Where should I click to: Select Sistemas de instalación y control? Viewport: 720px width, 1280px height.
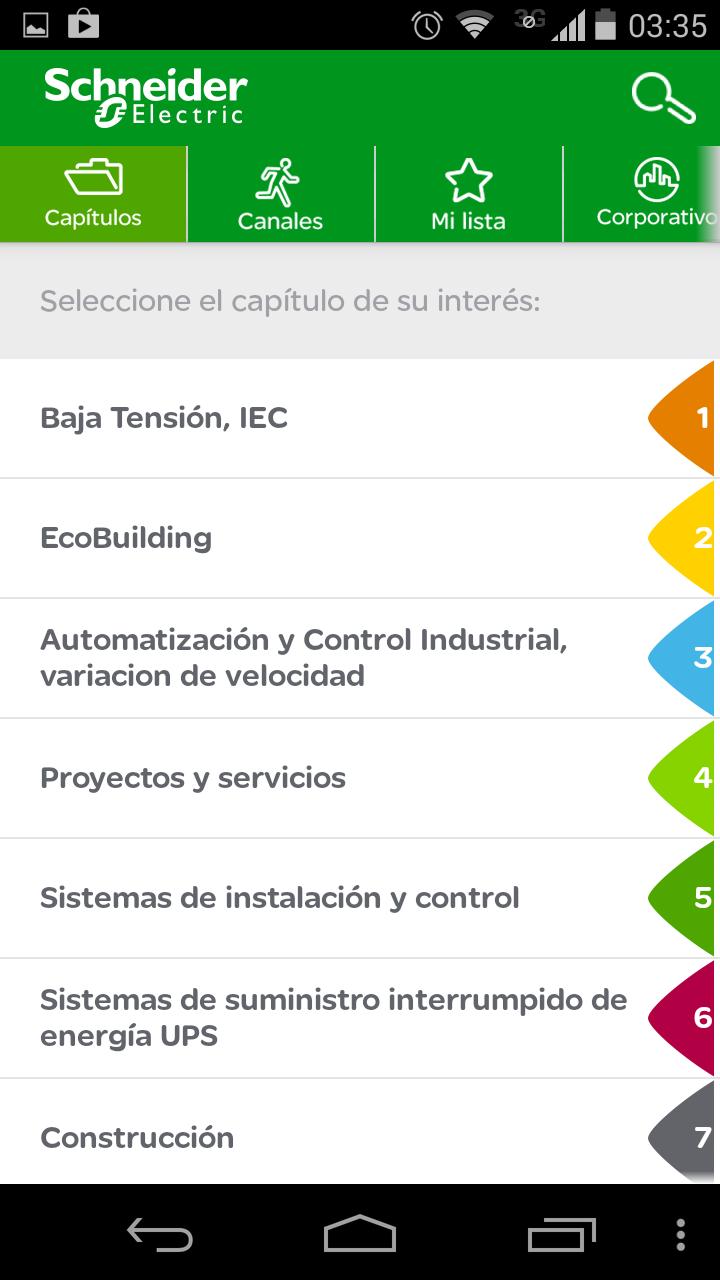pos(300,897)
